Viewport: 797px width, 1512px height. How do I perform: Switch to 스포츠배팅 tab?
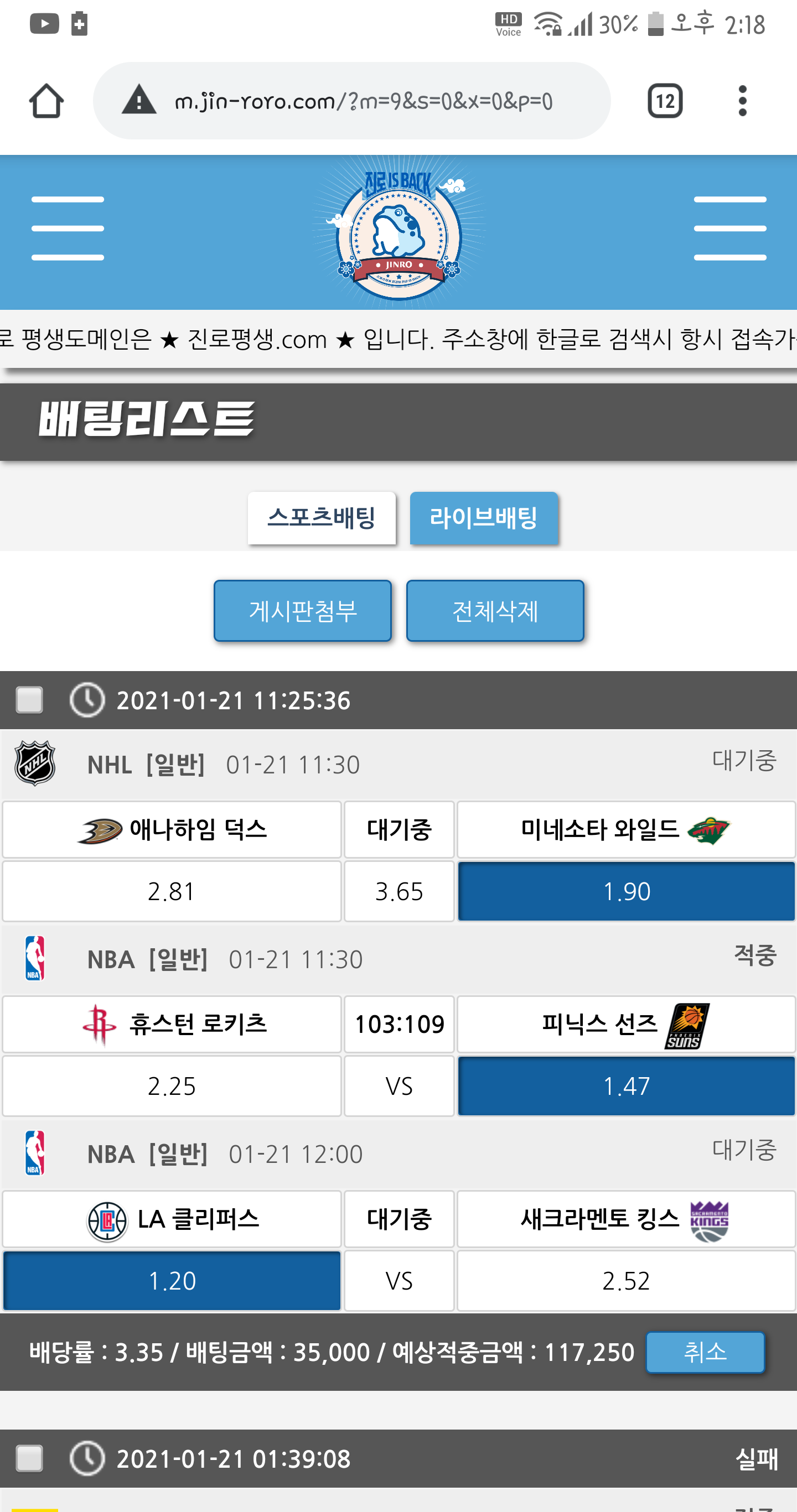point(321,518)
